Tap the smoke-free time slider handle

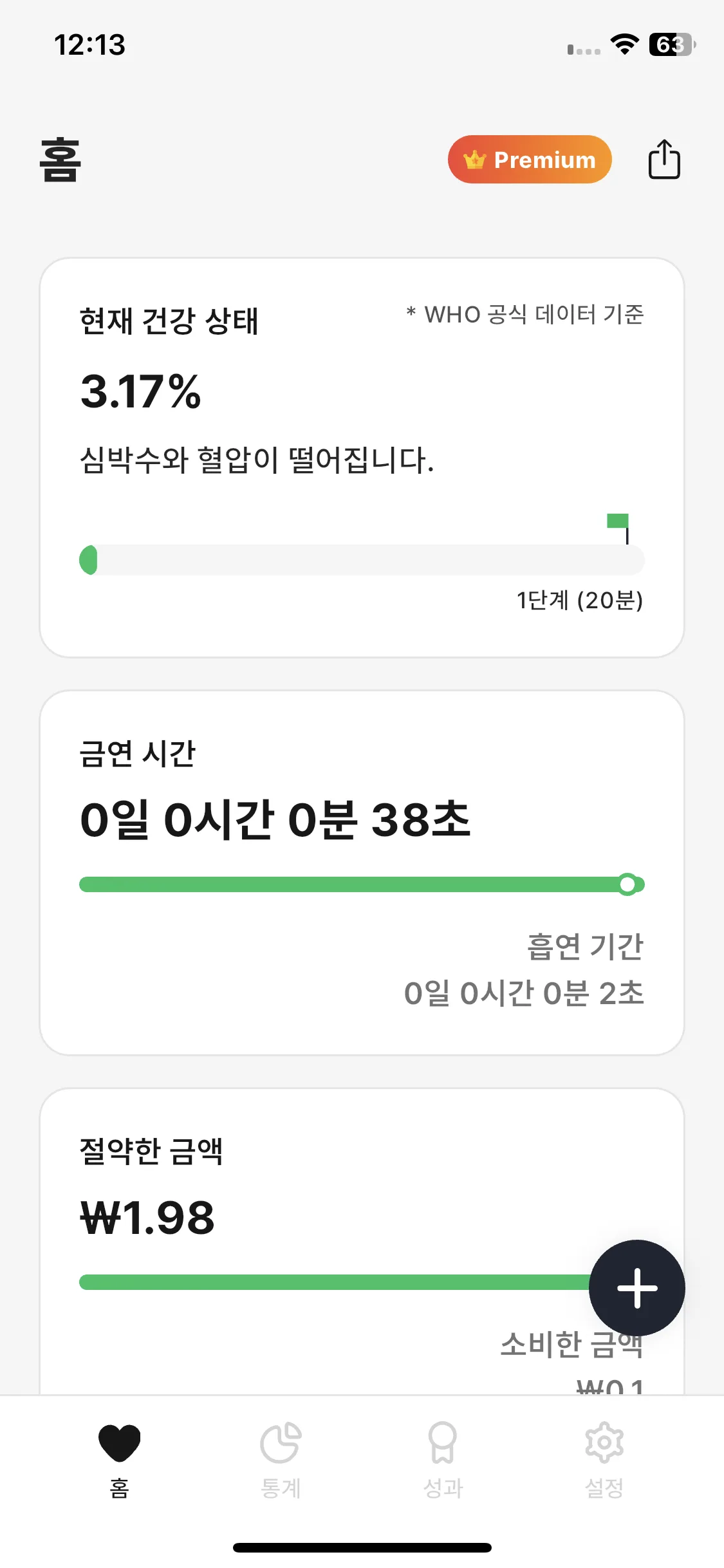(x=627, y=884)
